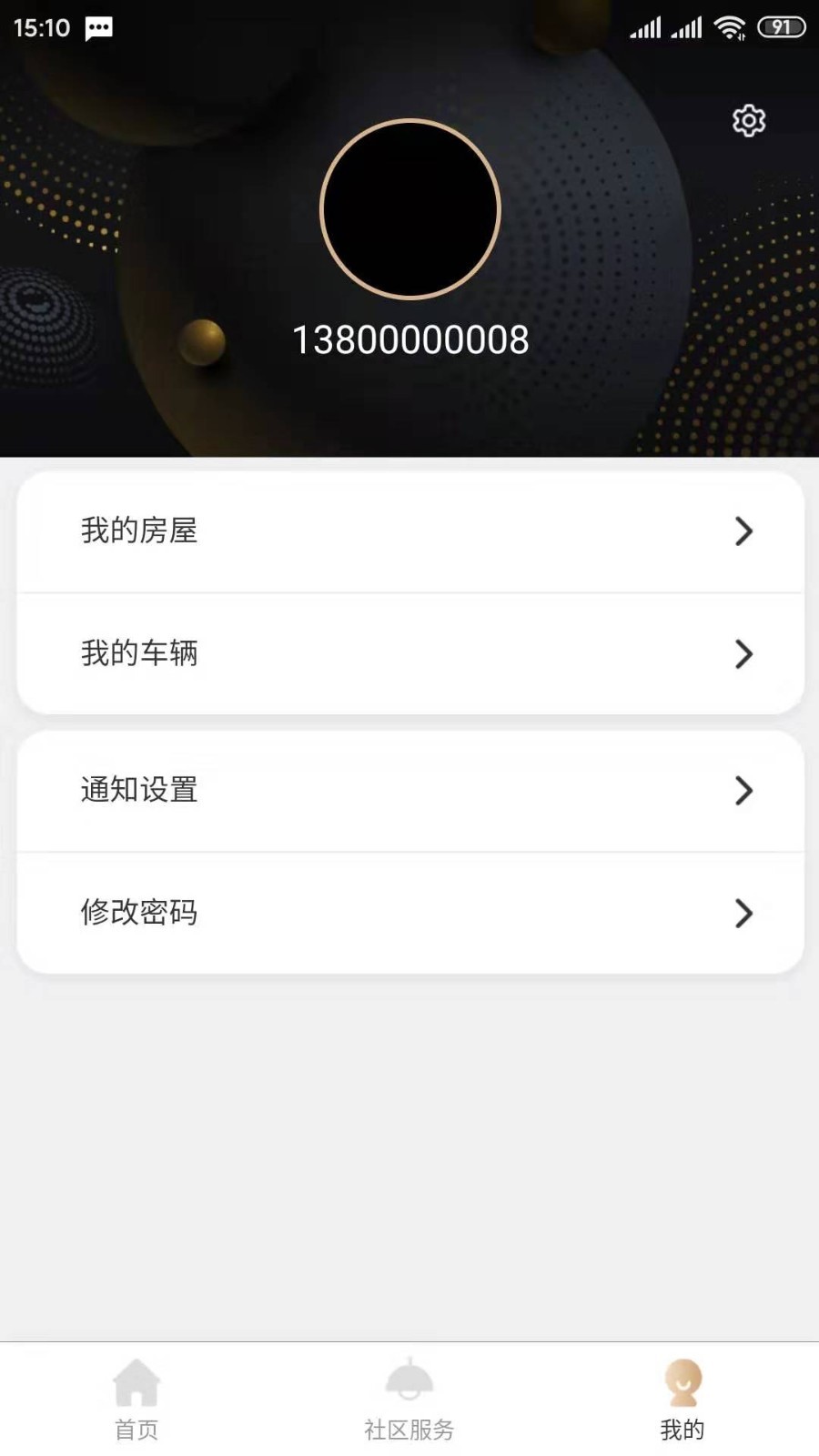Expand 修改密码 with the right arrow
The height and width of the screenshot is (1456, 819).
pyautogui.click(x=744, y=914)
